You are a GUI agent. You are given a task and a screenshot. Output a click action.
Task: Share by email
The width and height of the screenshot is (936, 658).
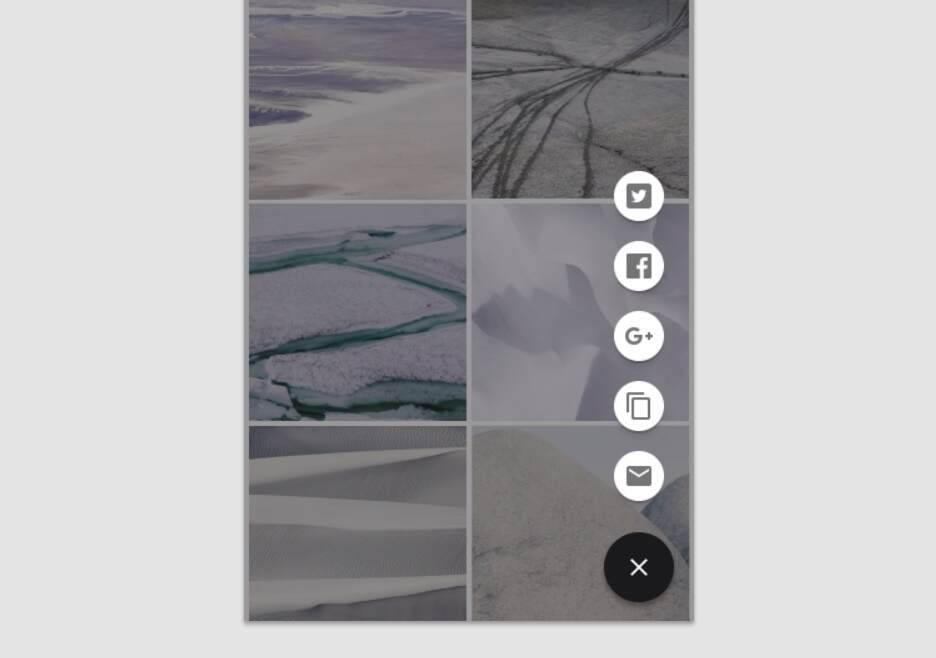[x=639, y=476]
